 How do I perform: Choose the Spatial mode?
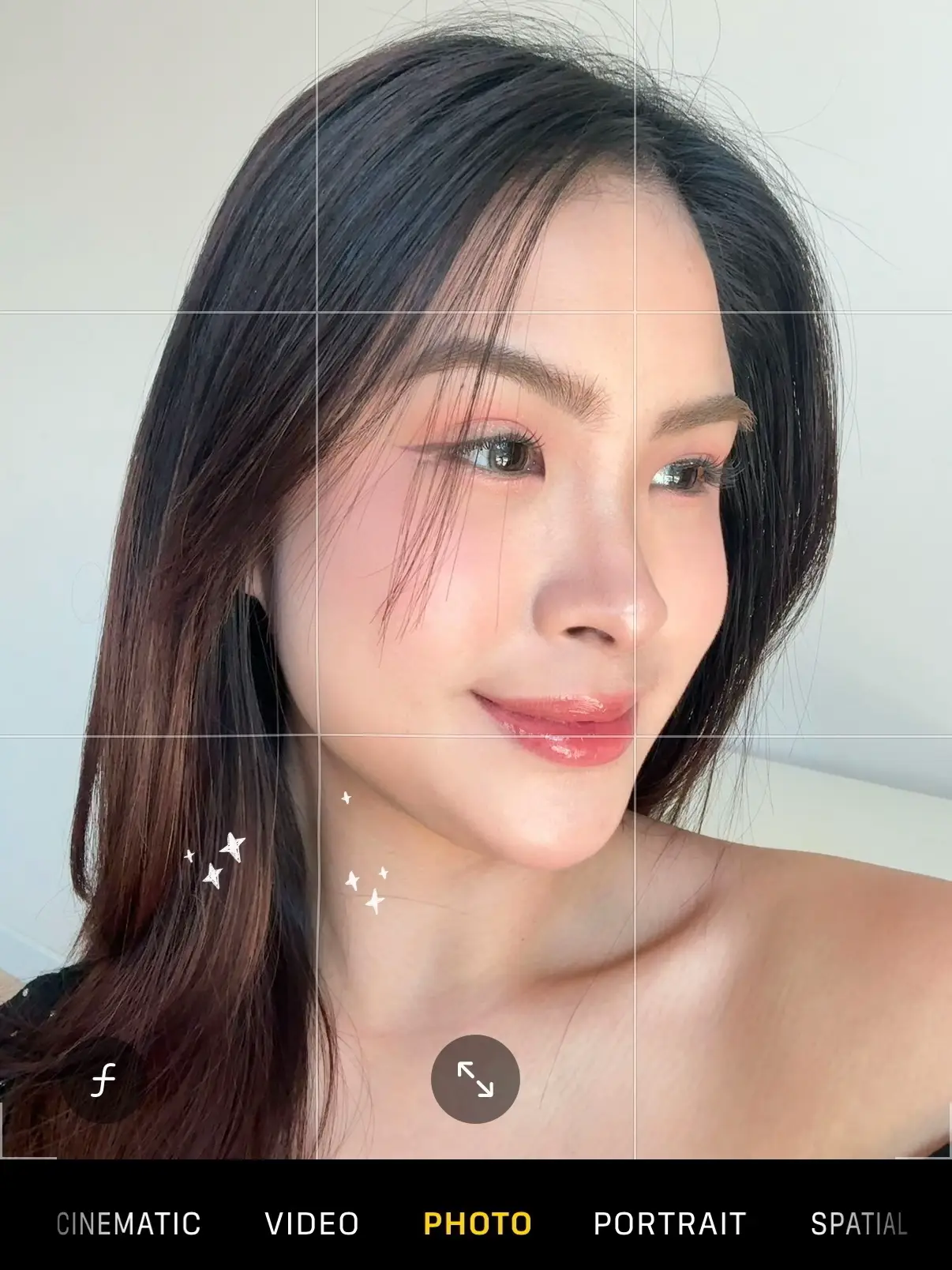pyautogui.click(x=858, y=1223)
